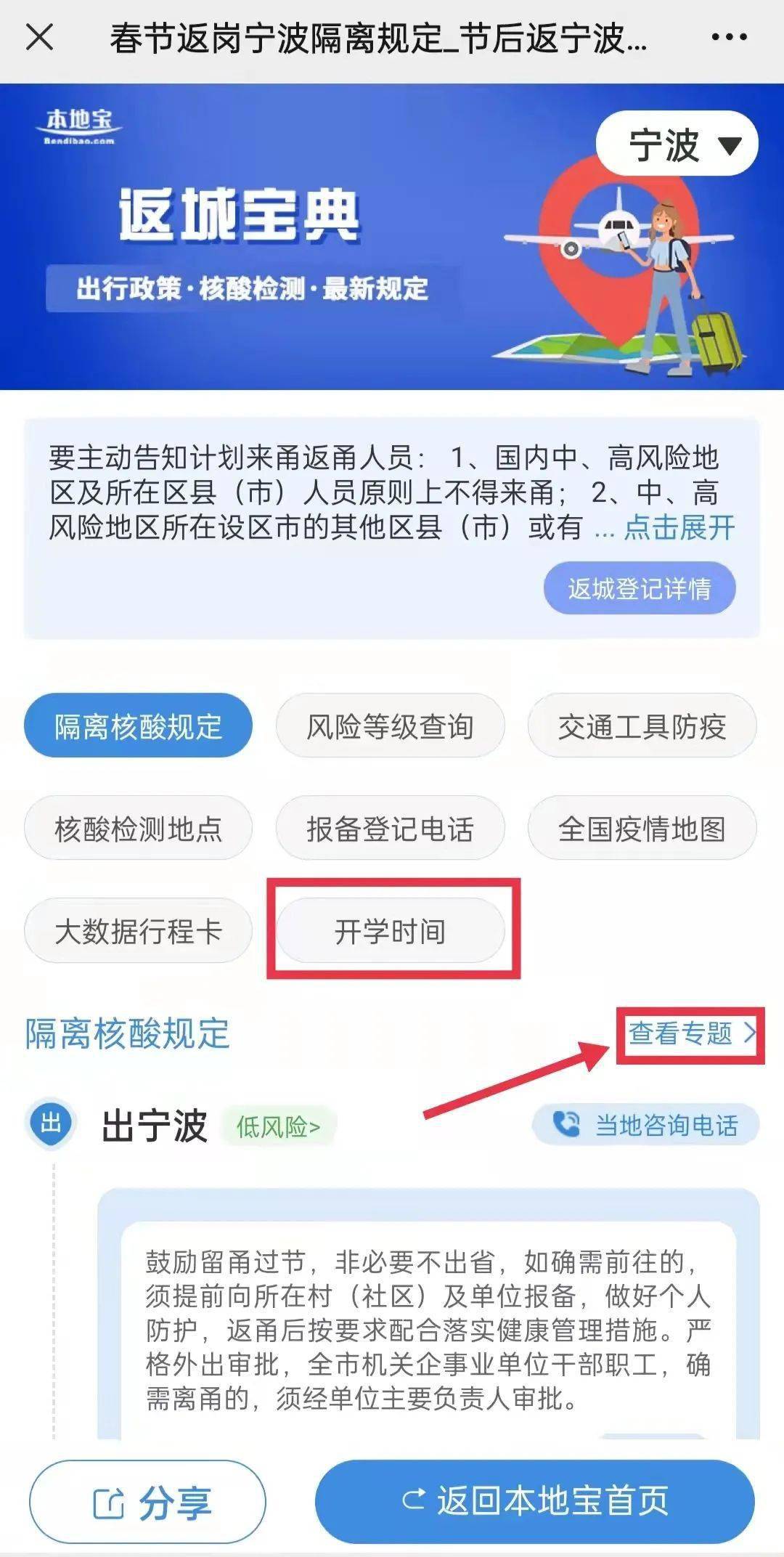Open the three-dot overflow menu

[x=729, y=37]
